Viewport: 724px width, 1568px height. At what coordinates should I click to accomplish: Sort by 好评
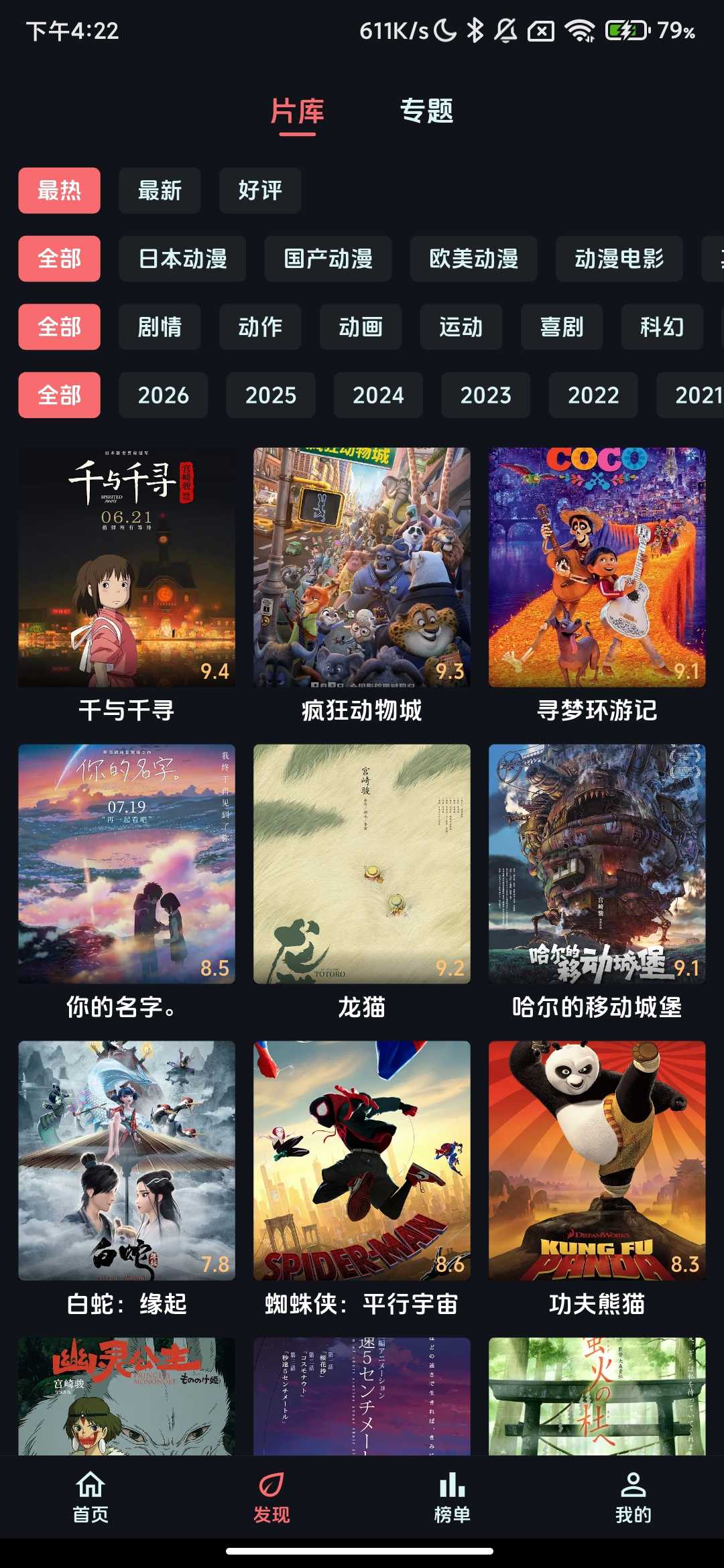(260, 191)
